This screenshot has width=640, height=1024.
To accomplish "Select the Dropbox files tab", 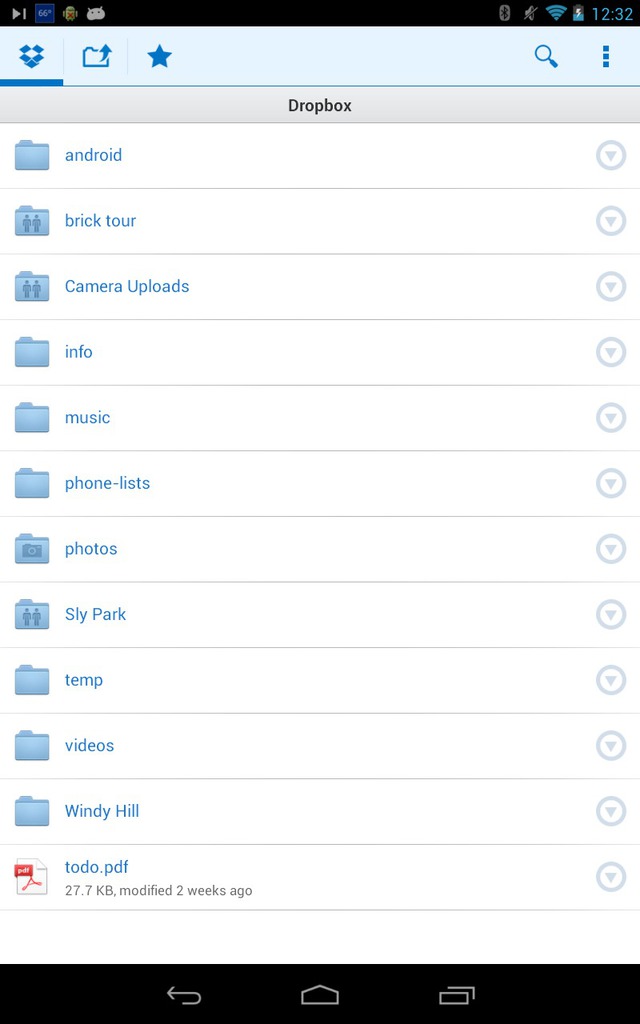I will [31, 56].
